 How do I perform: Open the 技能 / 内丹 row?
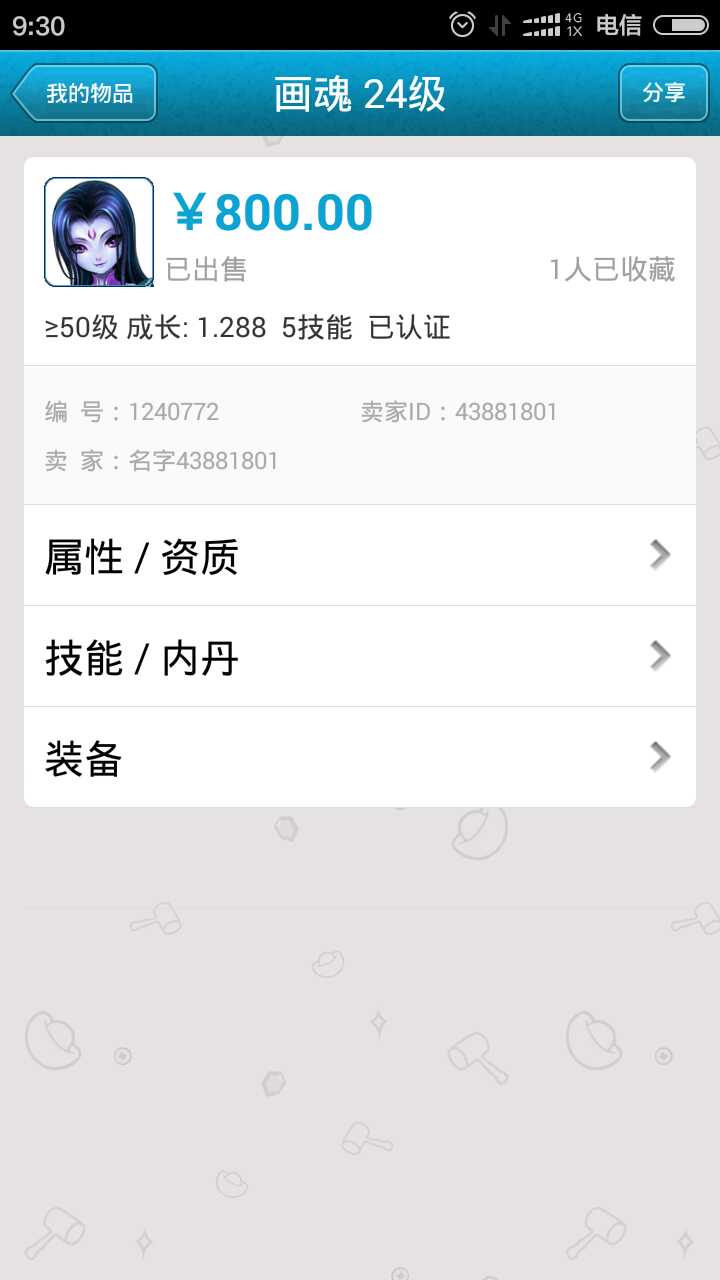(360, 657)
